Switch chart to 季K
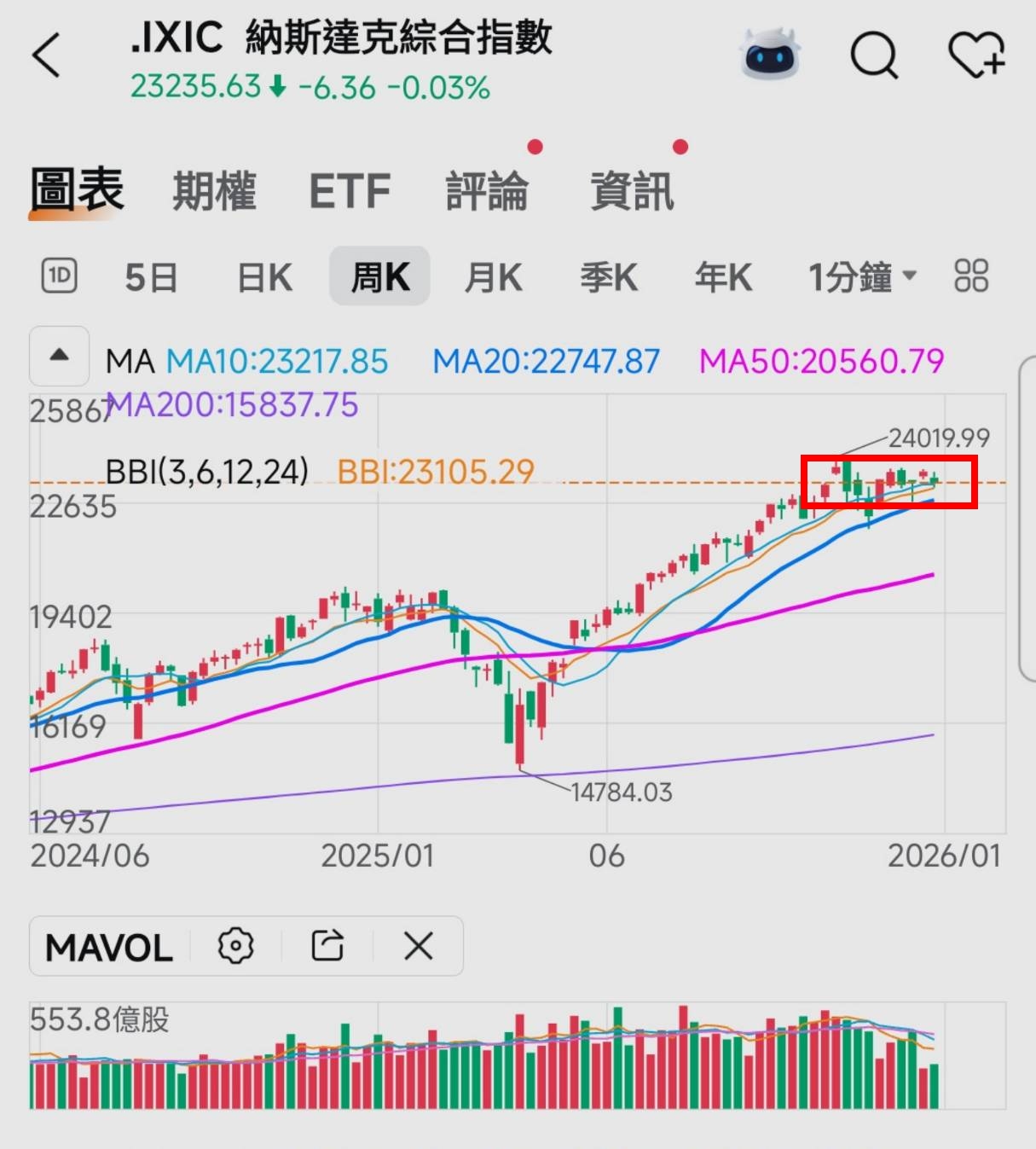1036x1149 pixels. coord(608,277)
